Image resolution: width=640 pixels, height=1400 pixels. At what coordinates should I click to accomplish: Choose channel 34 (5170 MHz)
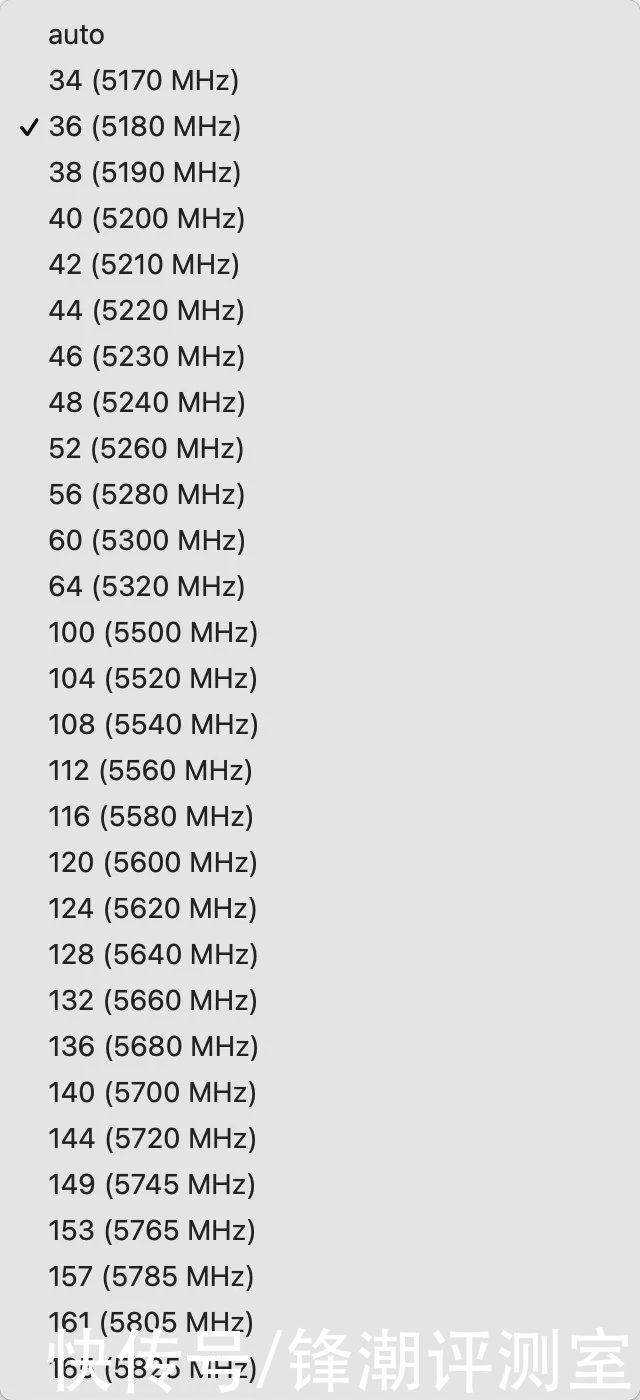pos(320,81)
